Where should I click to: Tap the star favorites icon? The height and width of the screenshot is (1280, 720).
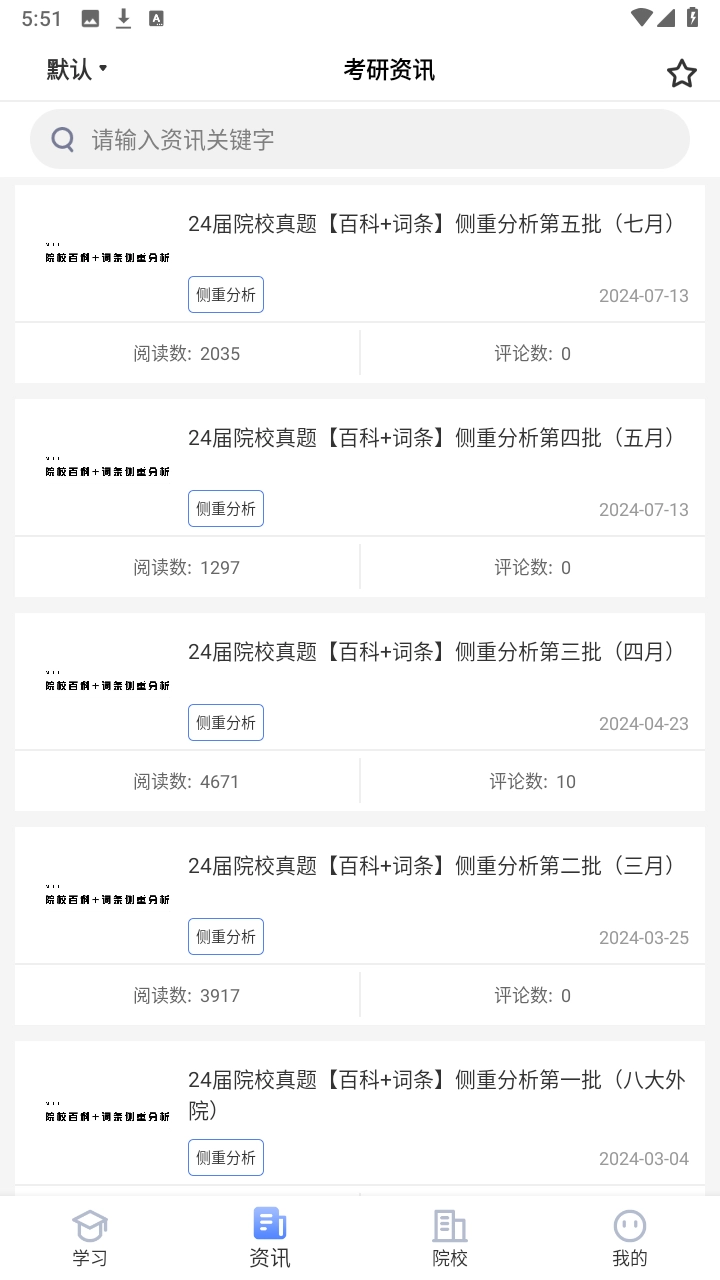pyautogui.click(x=681, y=73)
